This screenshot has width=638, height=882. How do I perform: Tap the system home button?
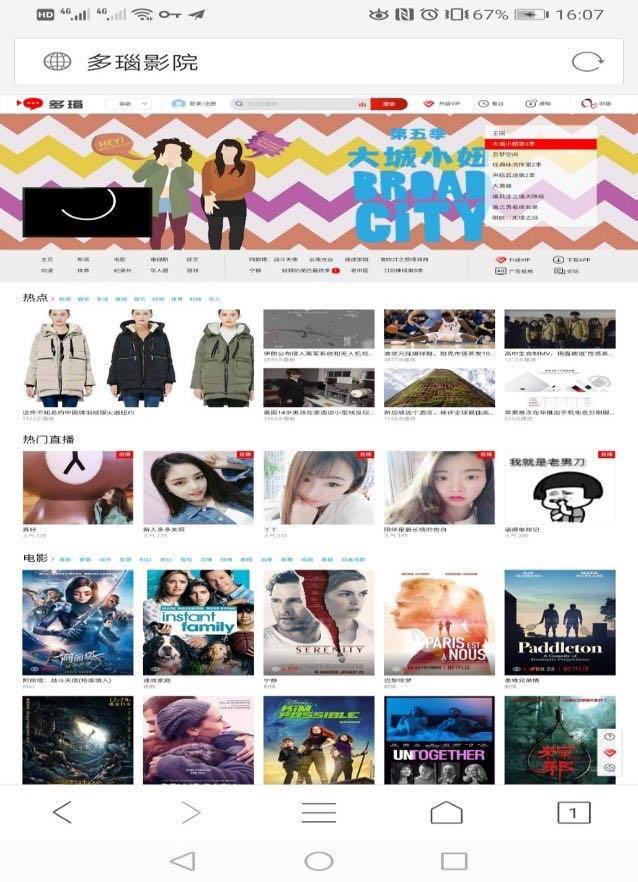click(318, 861)
